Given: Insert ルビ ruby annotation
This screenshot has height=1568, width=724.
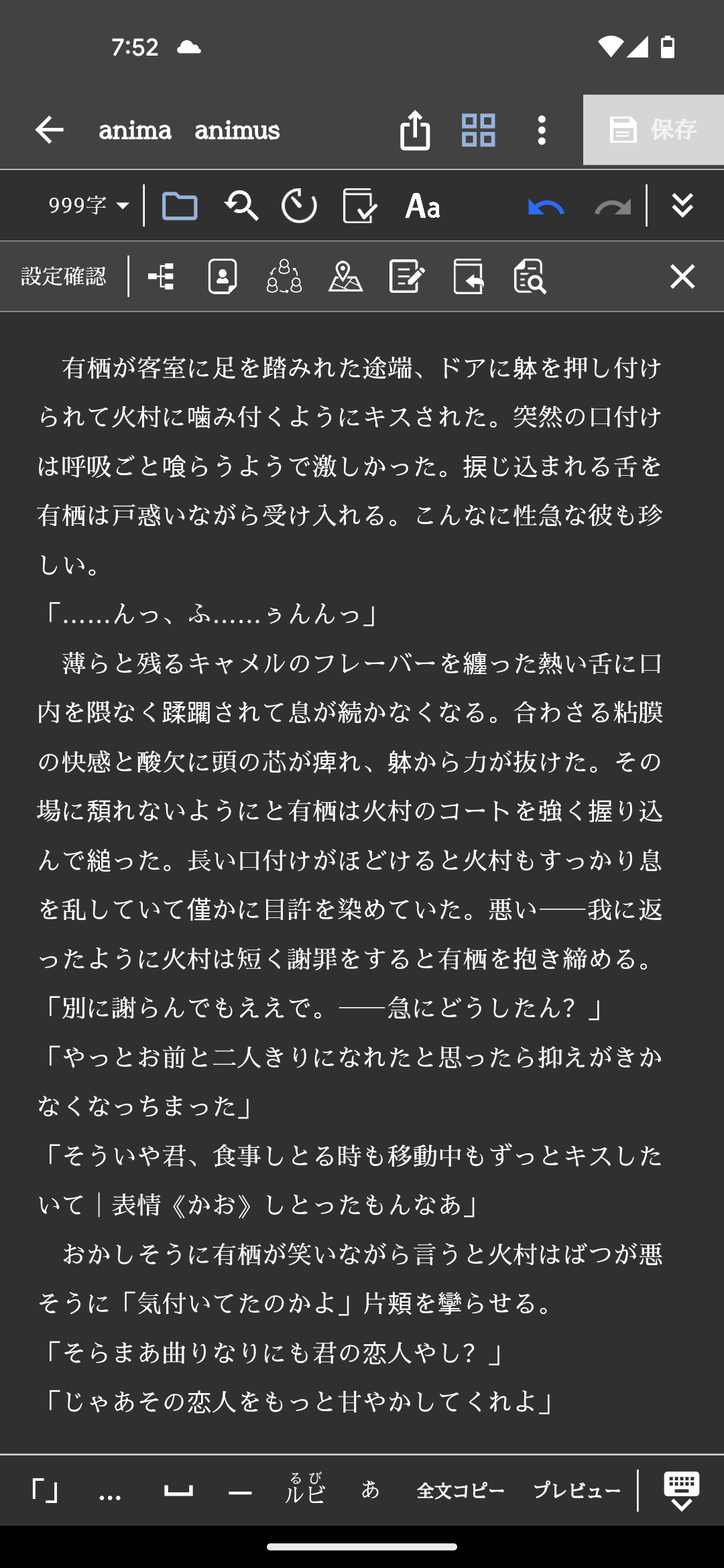Looking at the screenshot, I should coord(305,1490).
